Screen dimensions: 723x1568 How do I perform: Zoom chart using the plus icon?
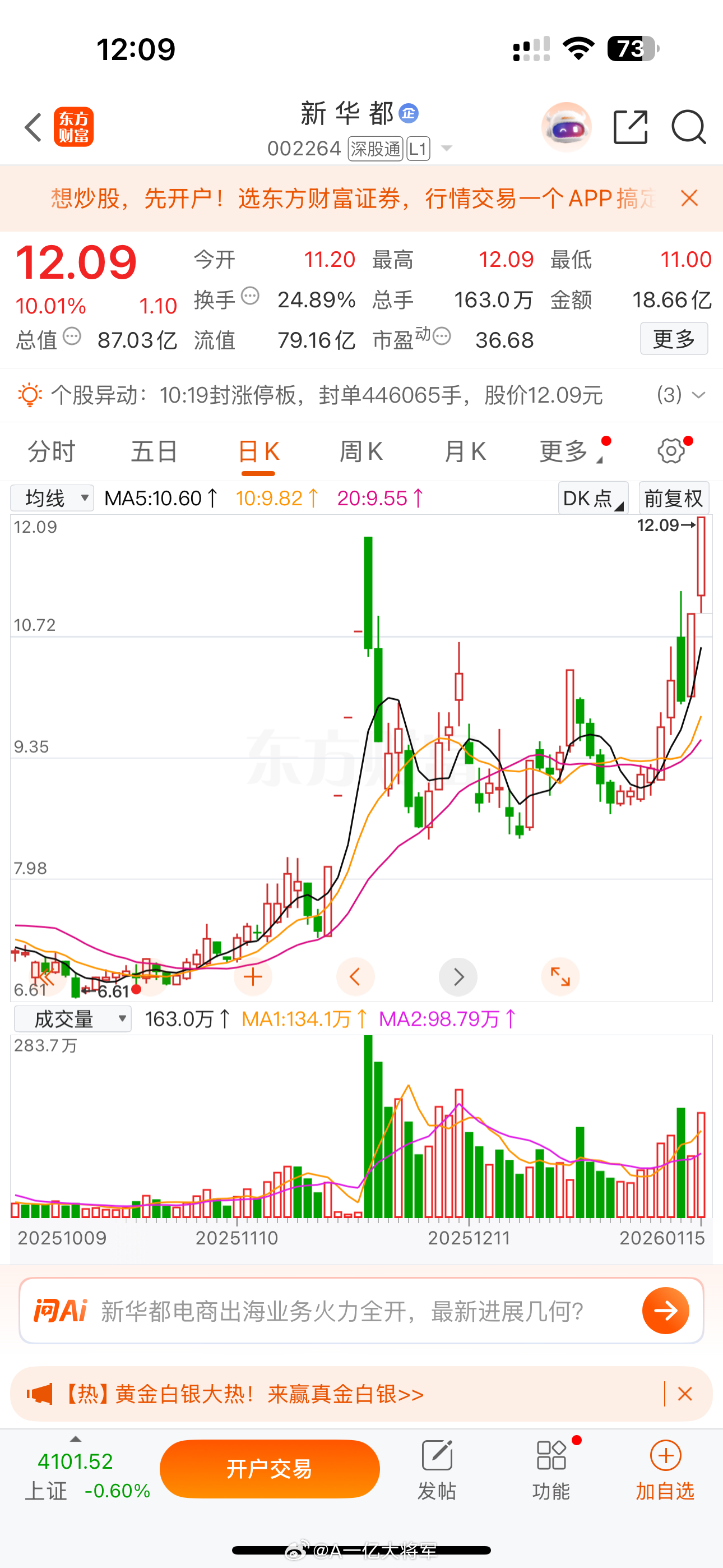(x=253, y=976)
